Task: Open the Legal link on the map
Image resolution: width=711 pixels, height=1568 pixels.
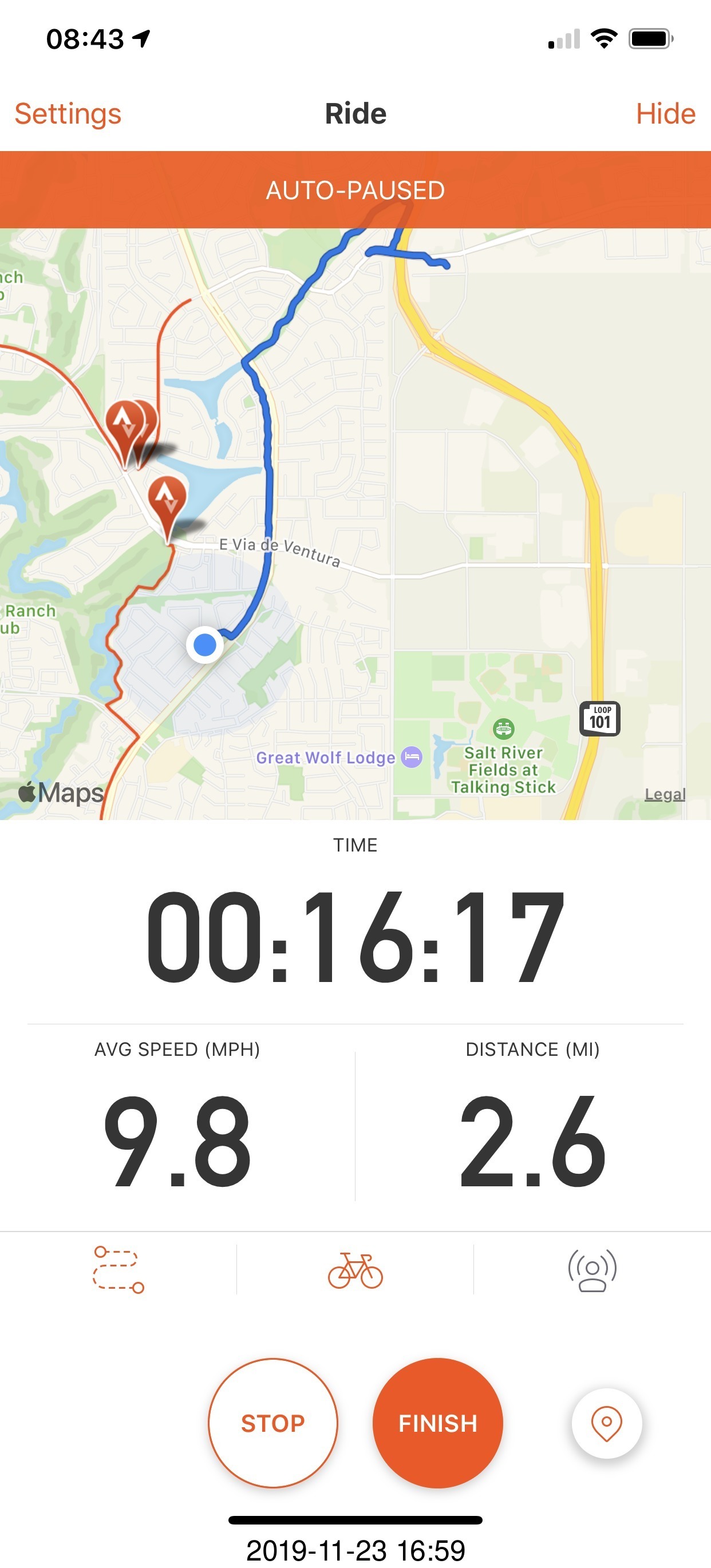Action: point(665,794)
